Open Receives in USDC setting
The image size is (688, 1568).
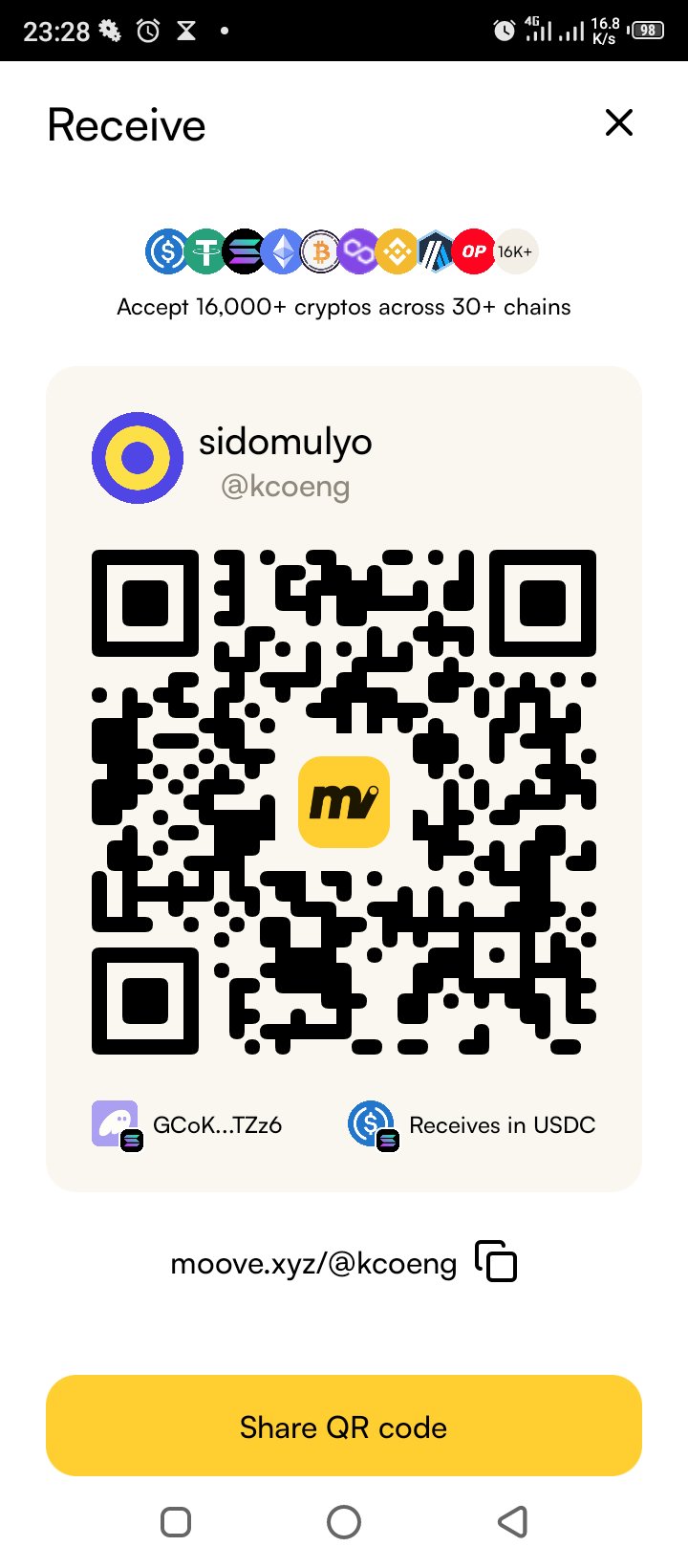point(473,1125)
